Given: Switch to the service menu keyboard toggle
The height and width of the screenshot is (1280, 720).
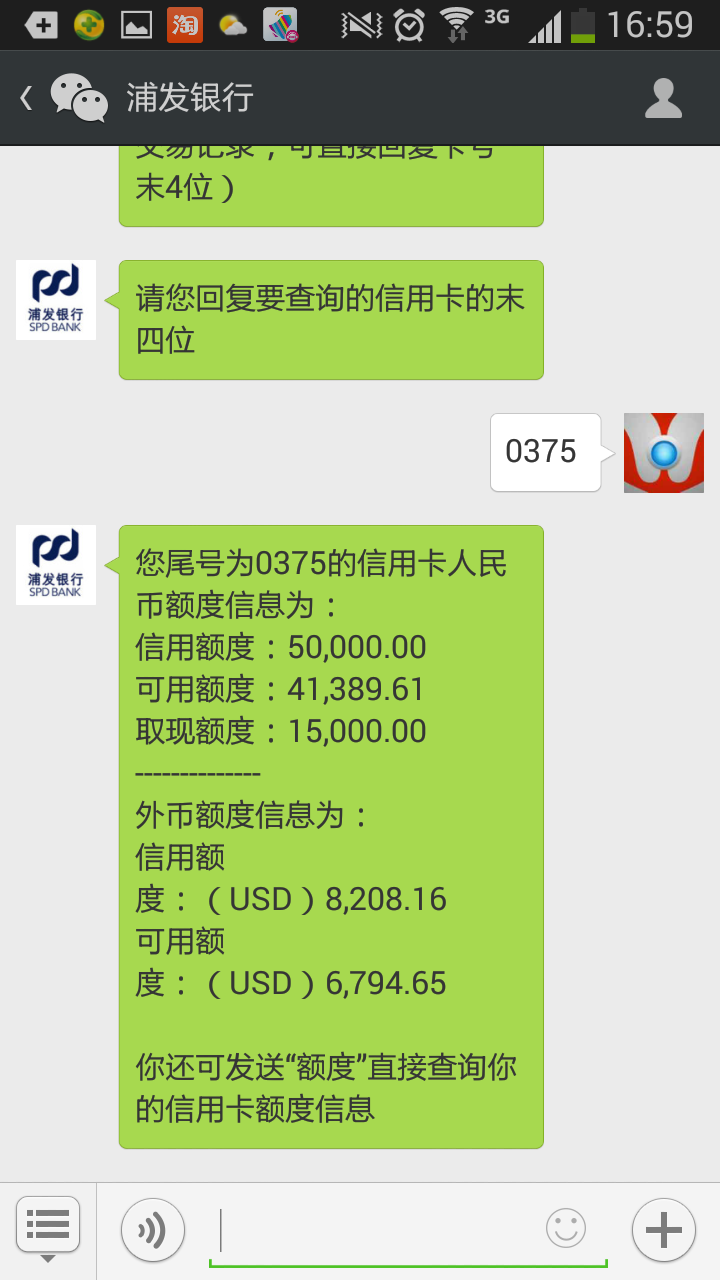Looking at the screenshot, I should pos(48,1226).
